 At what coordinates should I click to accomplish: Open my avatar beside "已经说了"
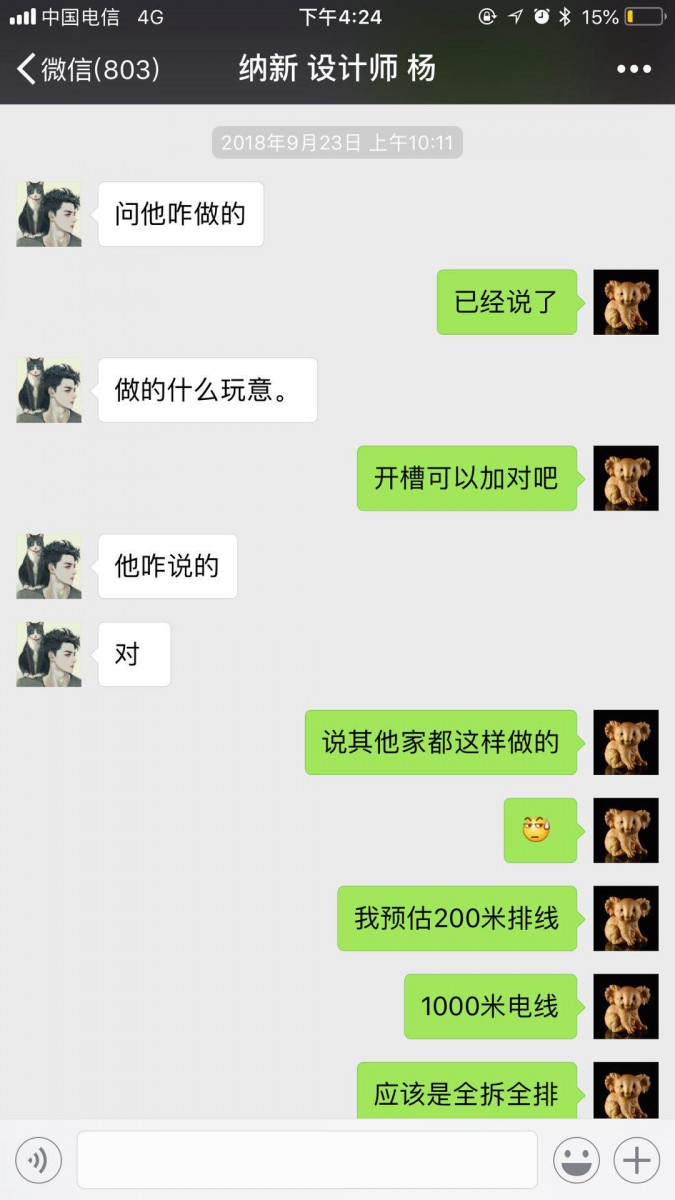626,302
